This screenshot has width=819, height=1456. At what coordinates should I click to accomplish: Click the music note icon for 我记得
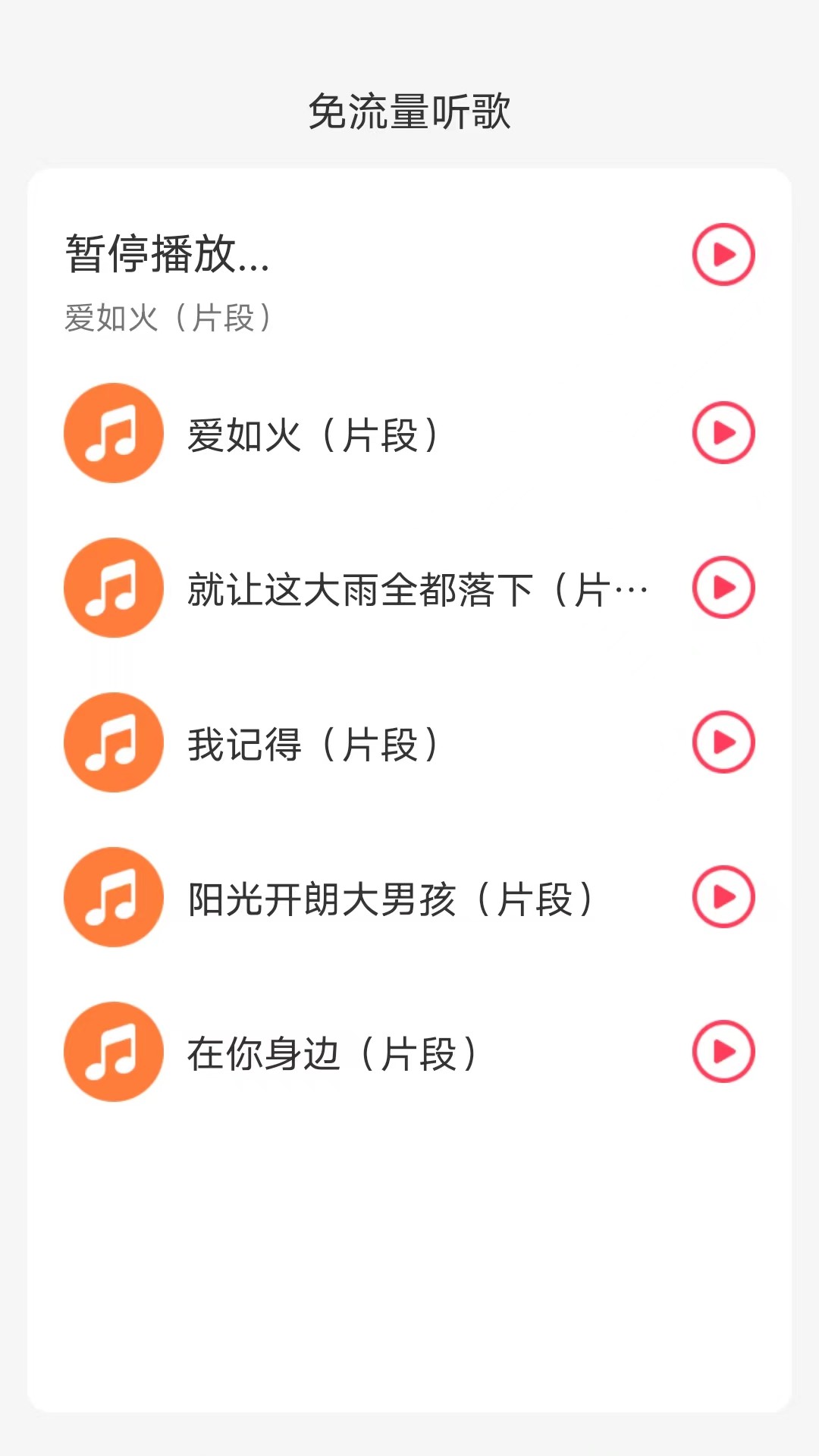point(113,743)
